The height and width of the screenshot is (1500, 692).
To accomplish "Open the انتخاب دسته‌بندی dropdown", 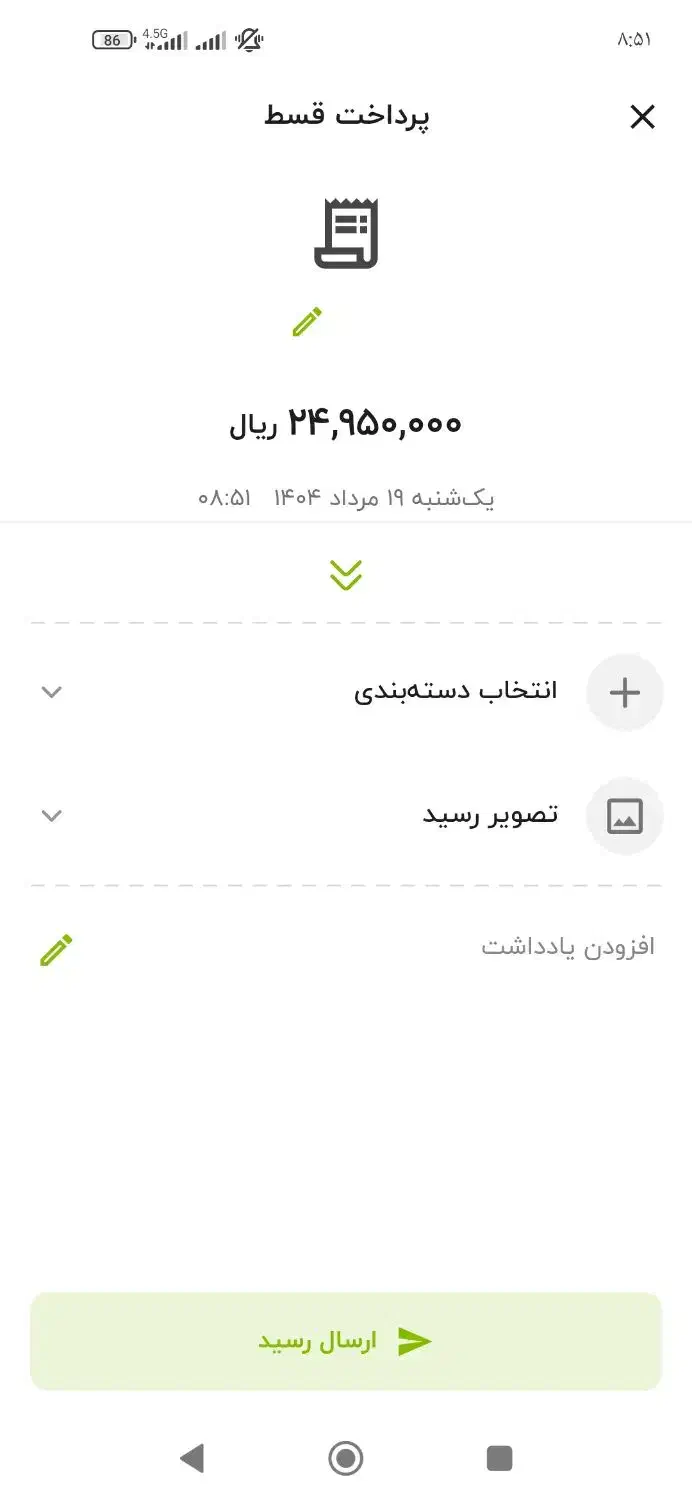I will 345,692.
